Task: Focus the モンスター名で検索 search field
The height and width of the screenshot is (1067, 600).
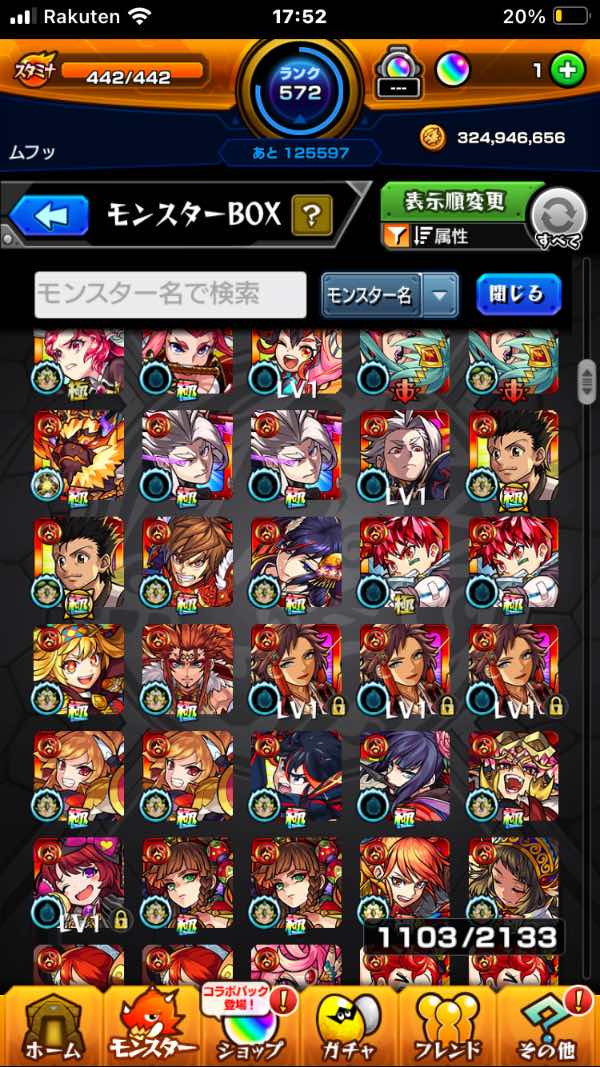Action: (x=170, y=295)
